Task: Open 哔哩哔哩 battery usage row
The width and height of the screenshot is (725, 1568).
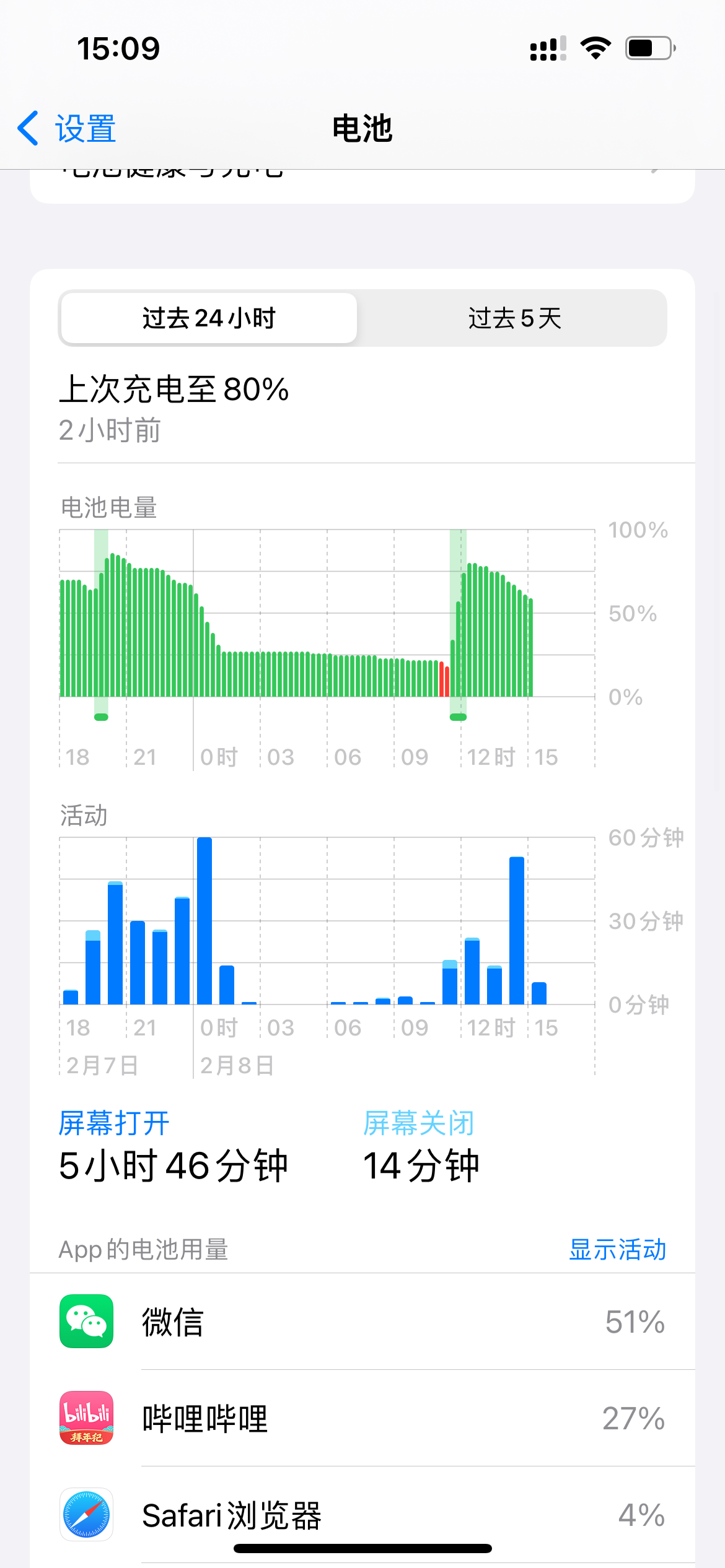Action: 362,1418
